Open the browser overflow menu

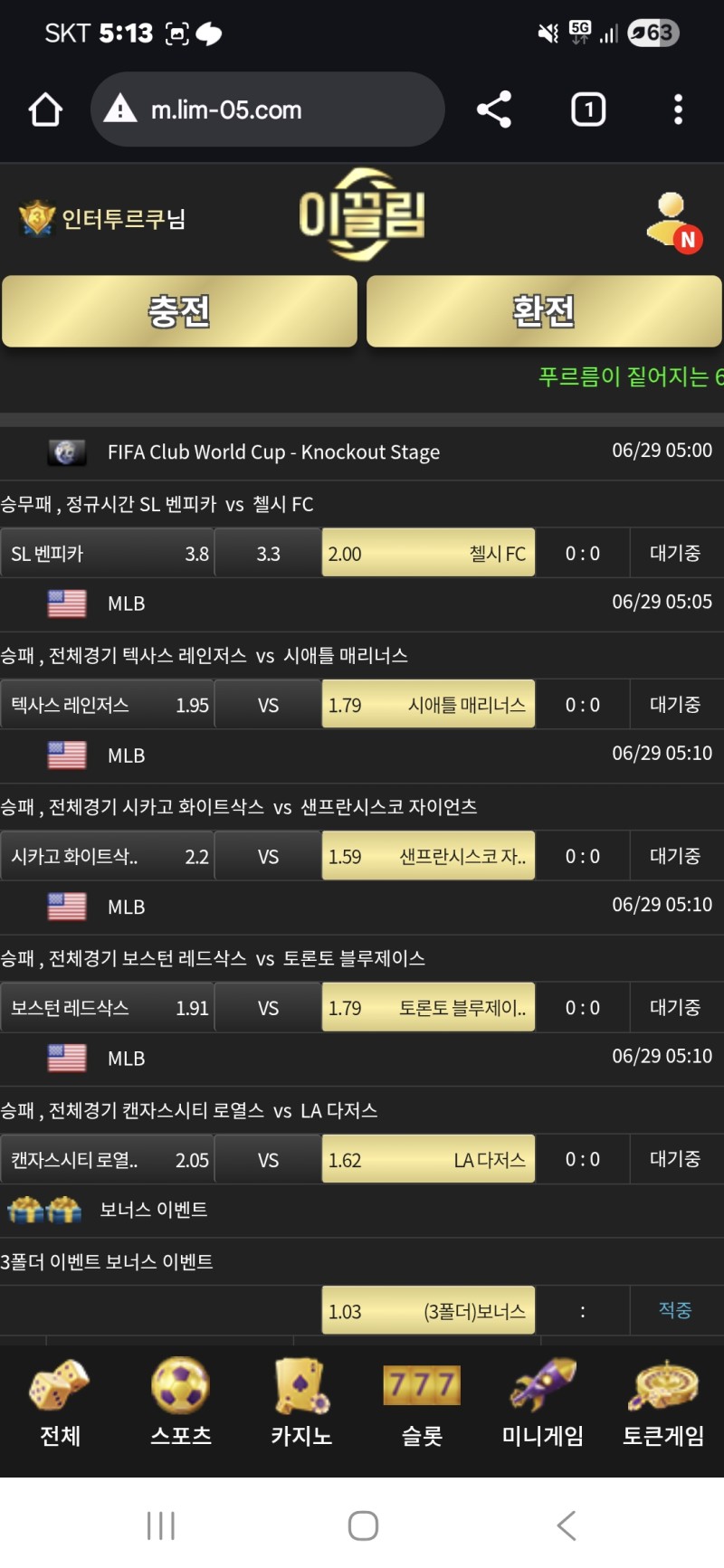pyautogui.click(x=678, y=109)
